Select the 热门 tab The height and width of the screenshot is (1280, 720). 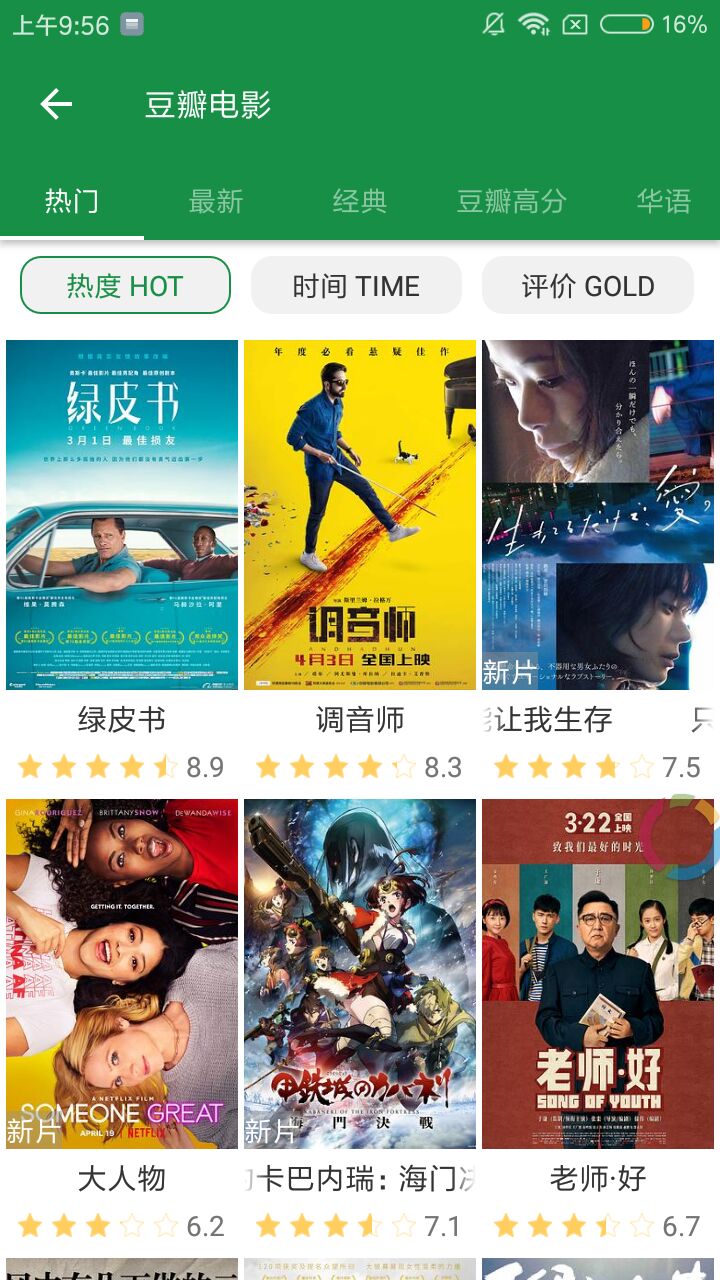[x=72, y=201]
